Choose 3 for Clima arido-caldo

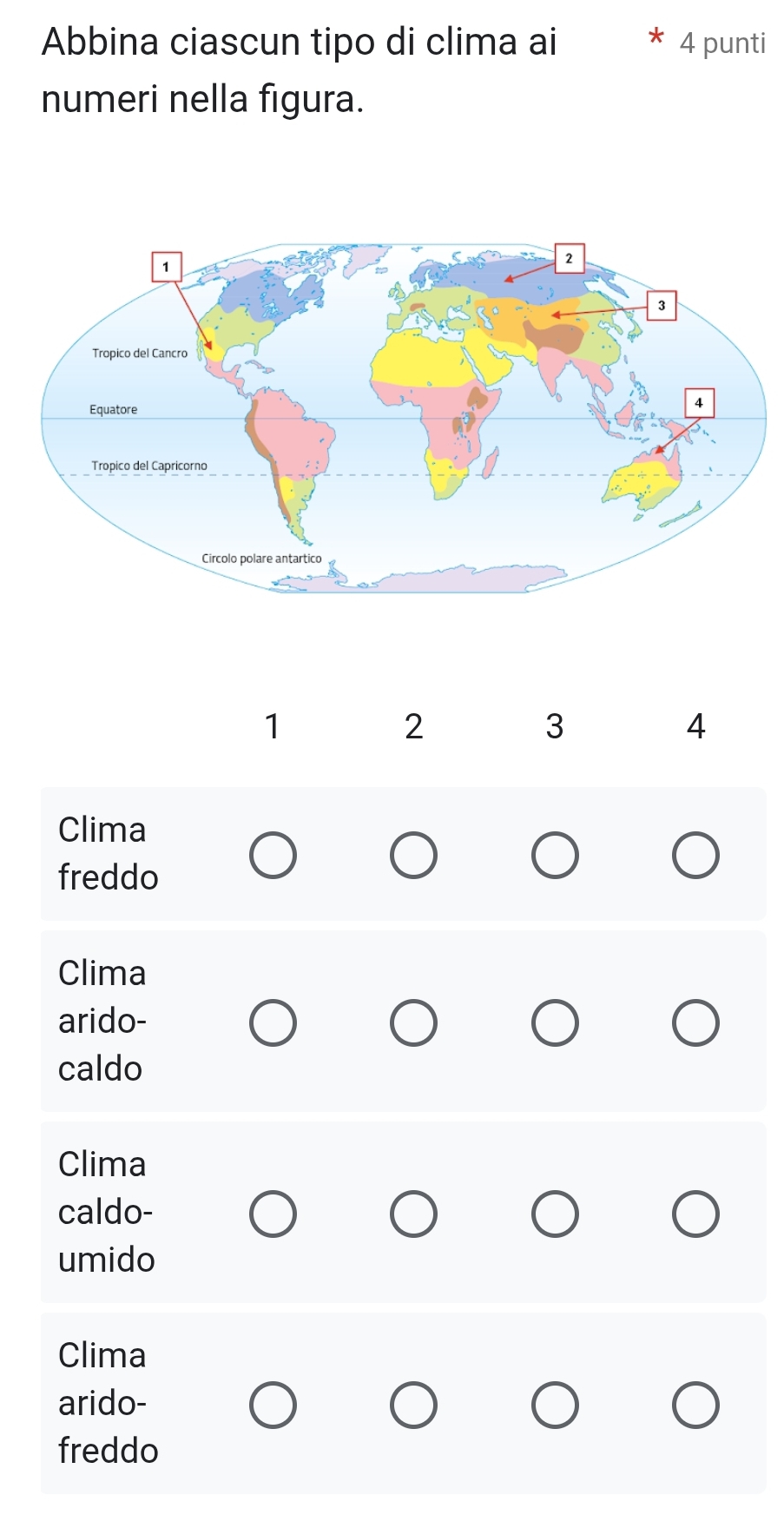pyautogui.click(x=555, y=1022)
